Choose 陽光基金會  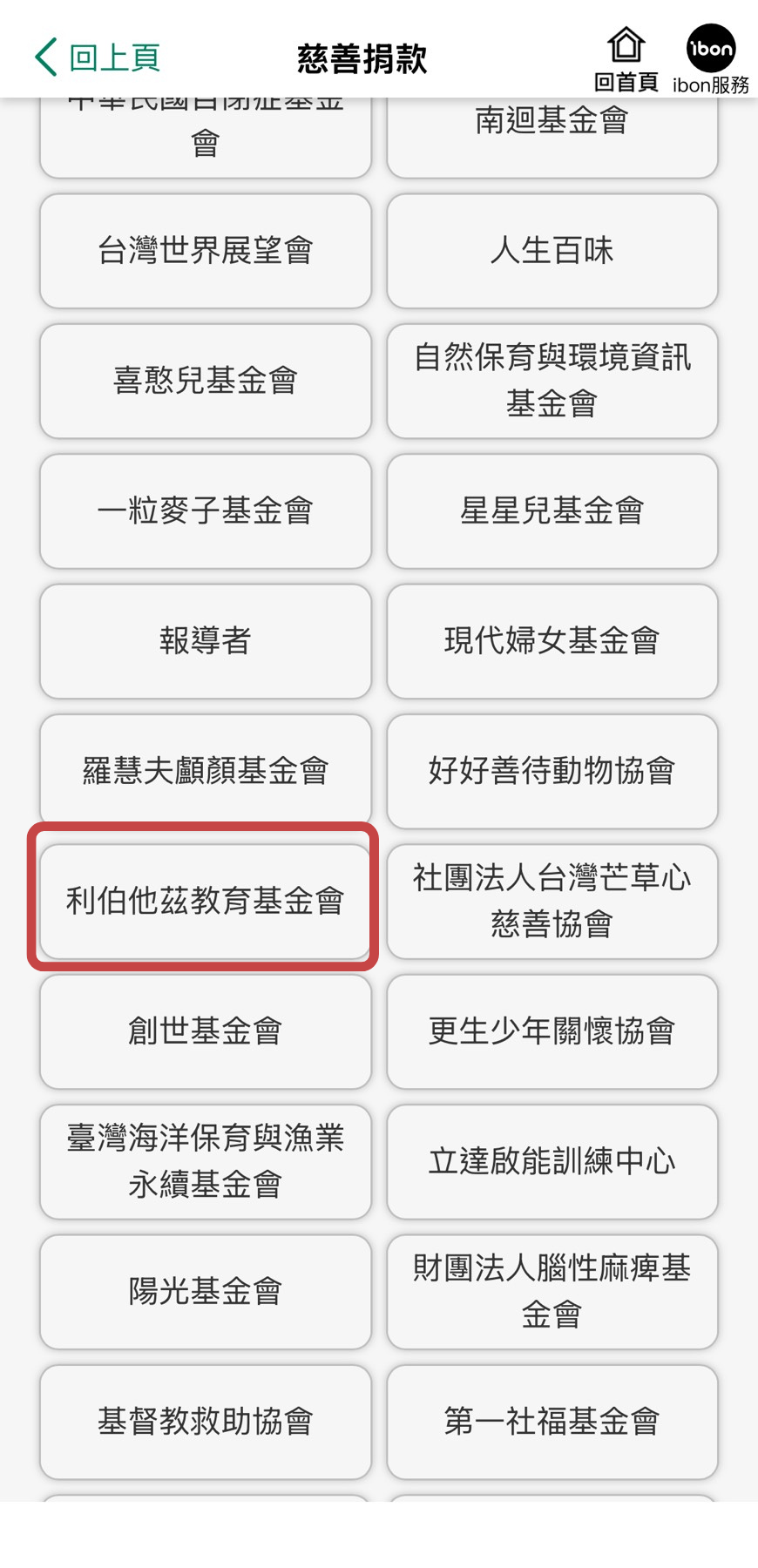(x=206, y=1291)
